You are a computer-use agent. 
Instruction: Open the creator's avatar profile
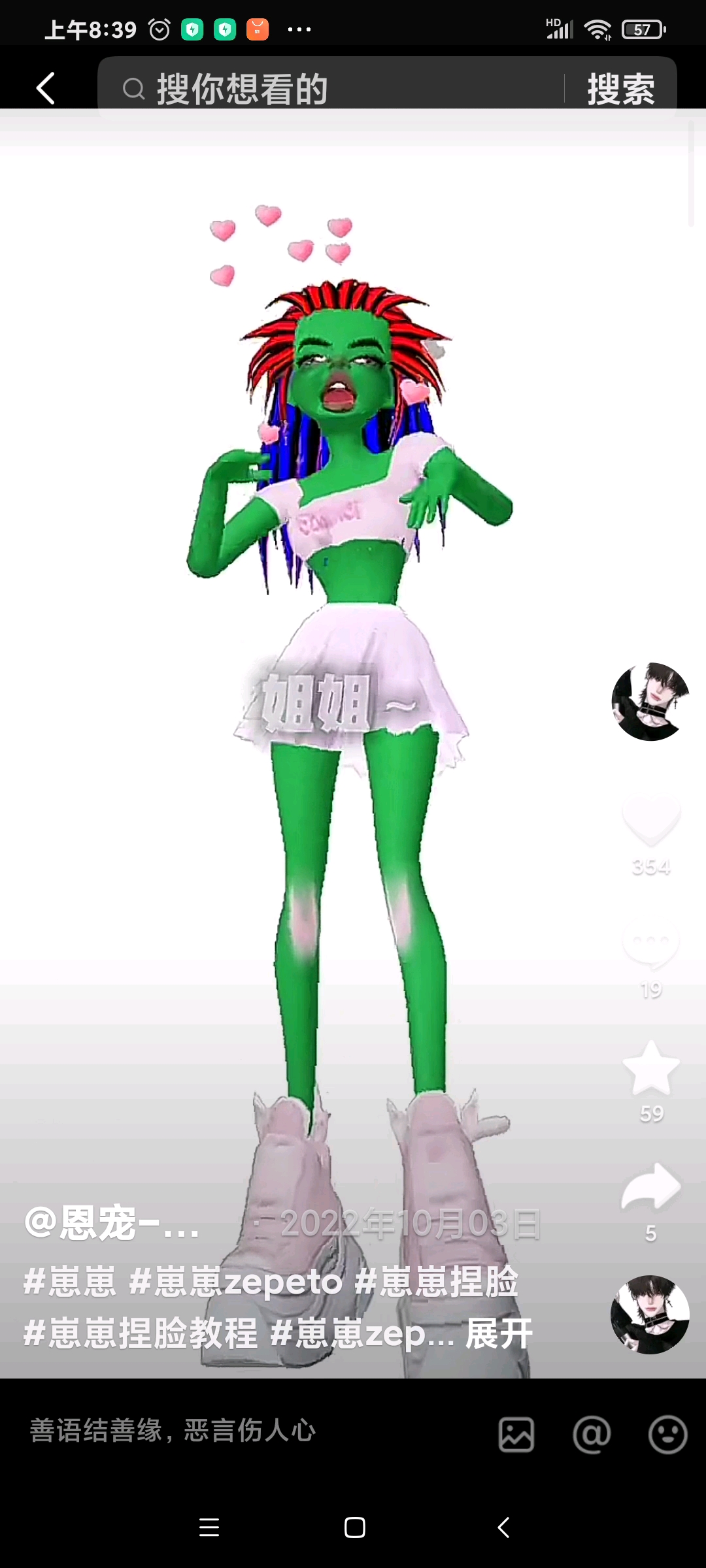(x=650, y=701)
